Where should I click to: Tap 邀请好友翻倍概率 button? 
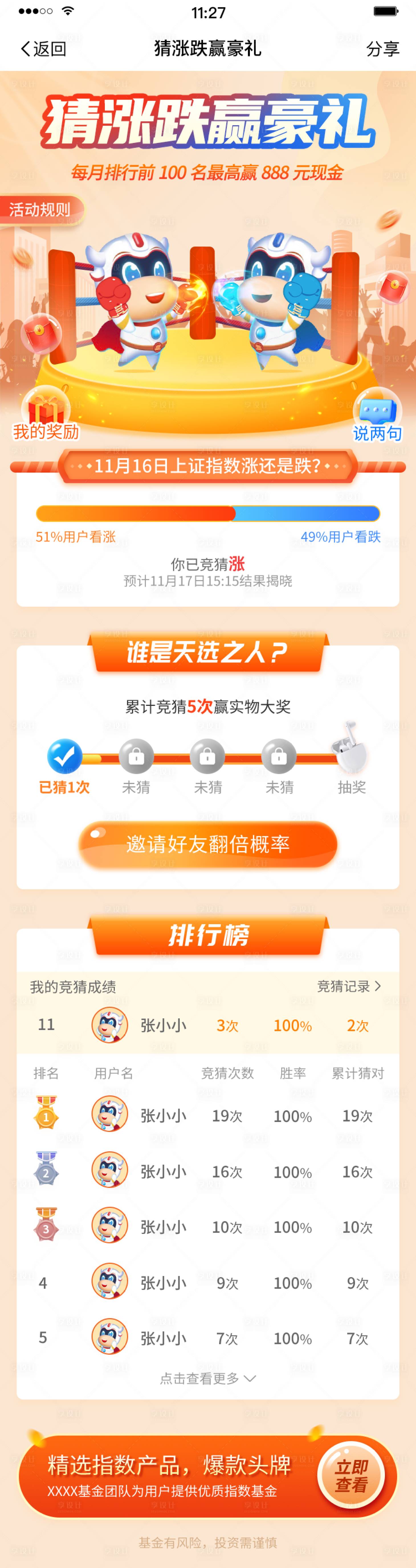(x=208, y=844)
